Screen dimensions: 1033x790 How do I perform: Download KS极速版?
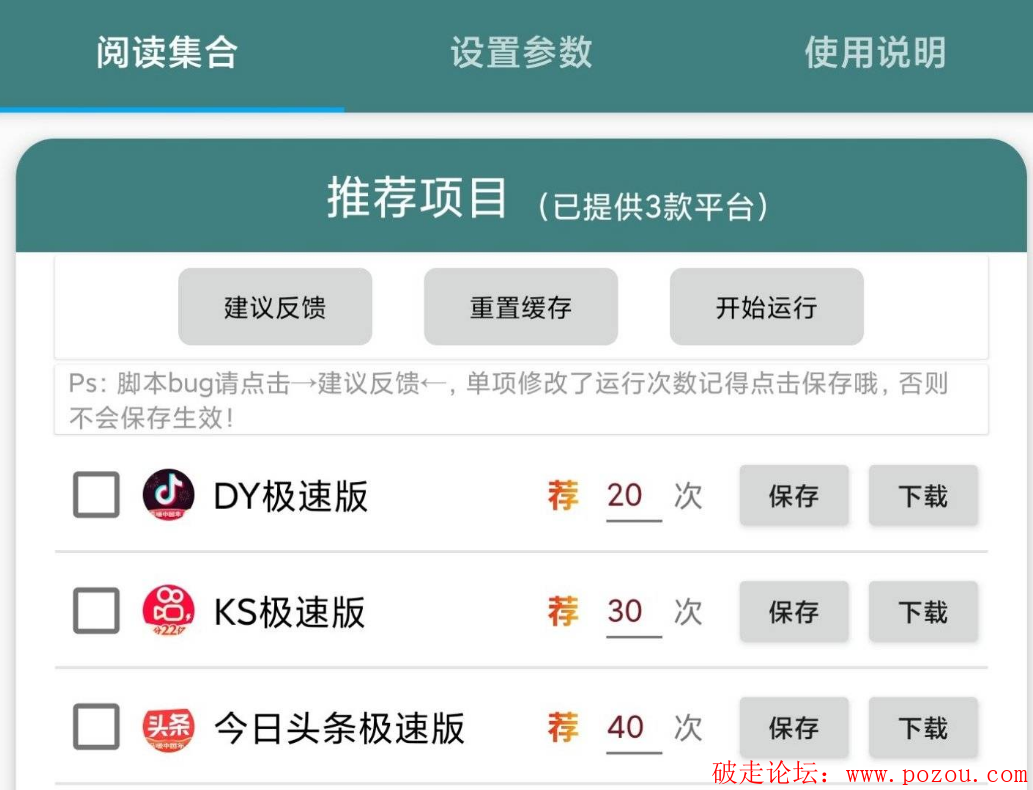tap(922, 612)
